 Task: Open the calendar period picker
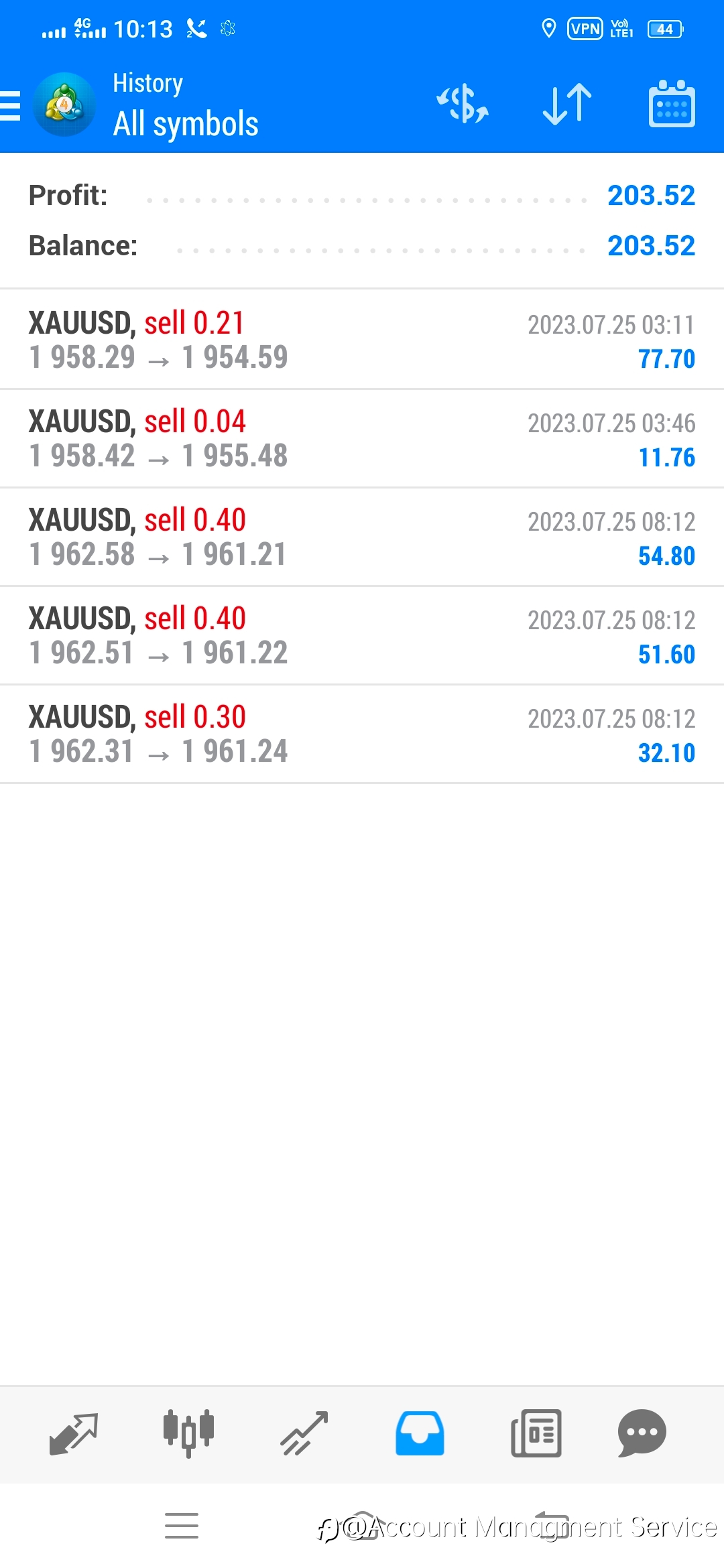pyautogui.click(x=672, y=104)
